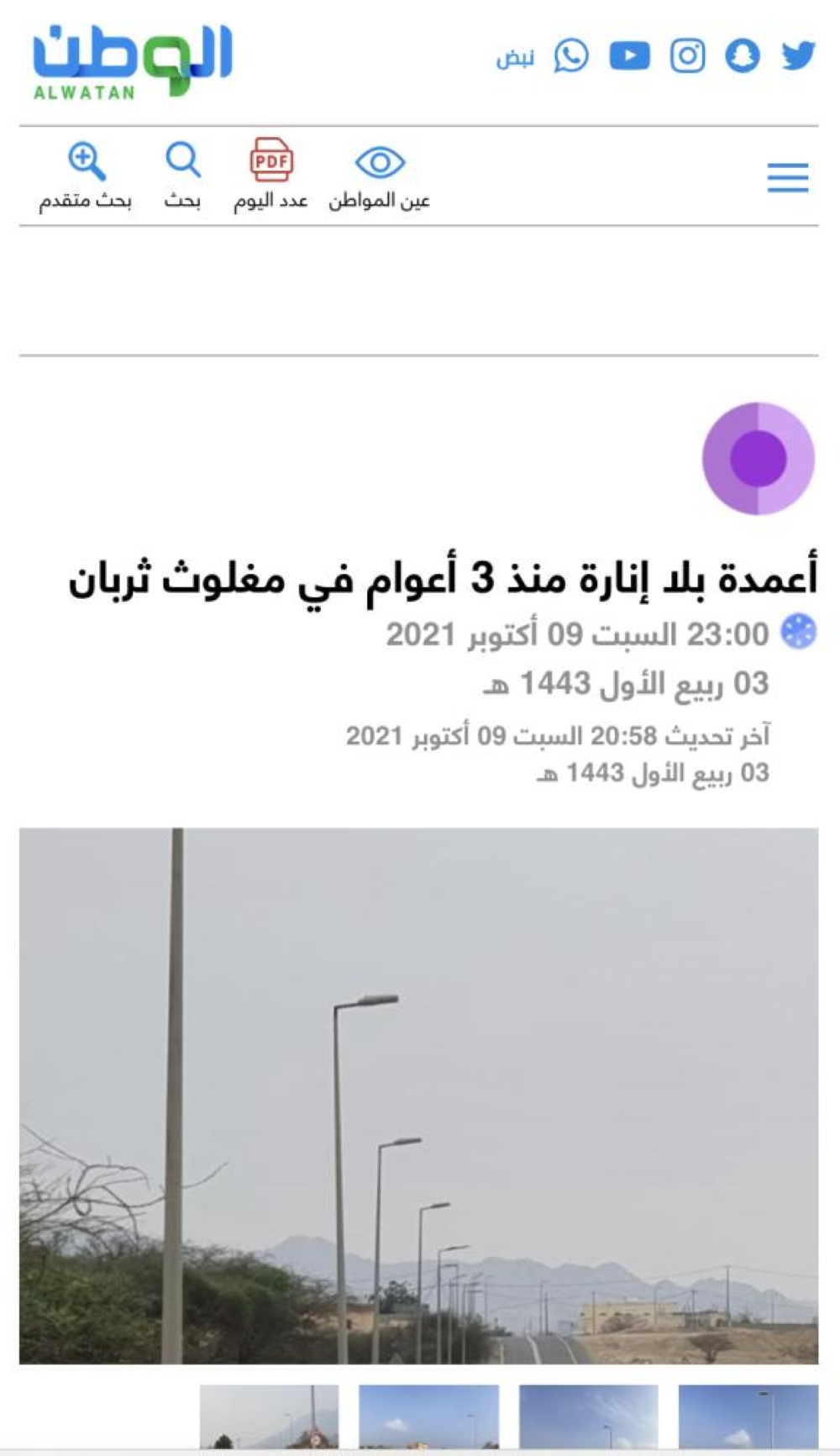
Task: Open the main street lamps article photo
Action: coord(418,1095)
